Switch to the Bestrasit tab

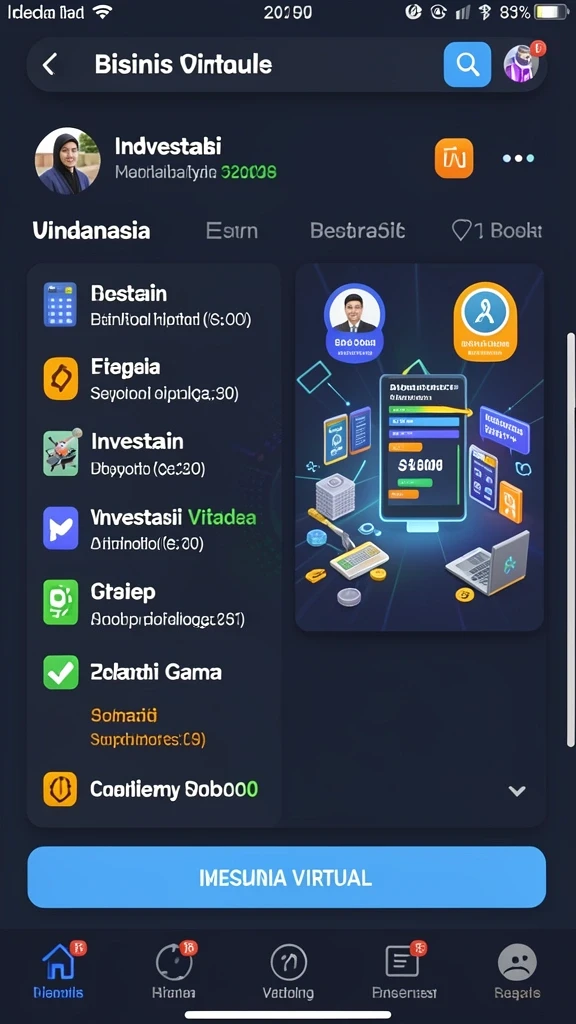(x=357, y=231)
